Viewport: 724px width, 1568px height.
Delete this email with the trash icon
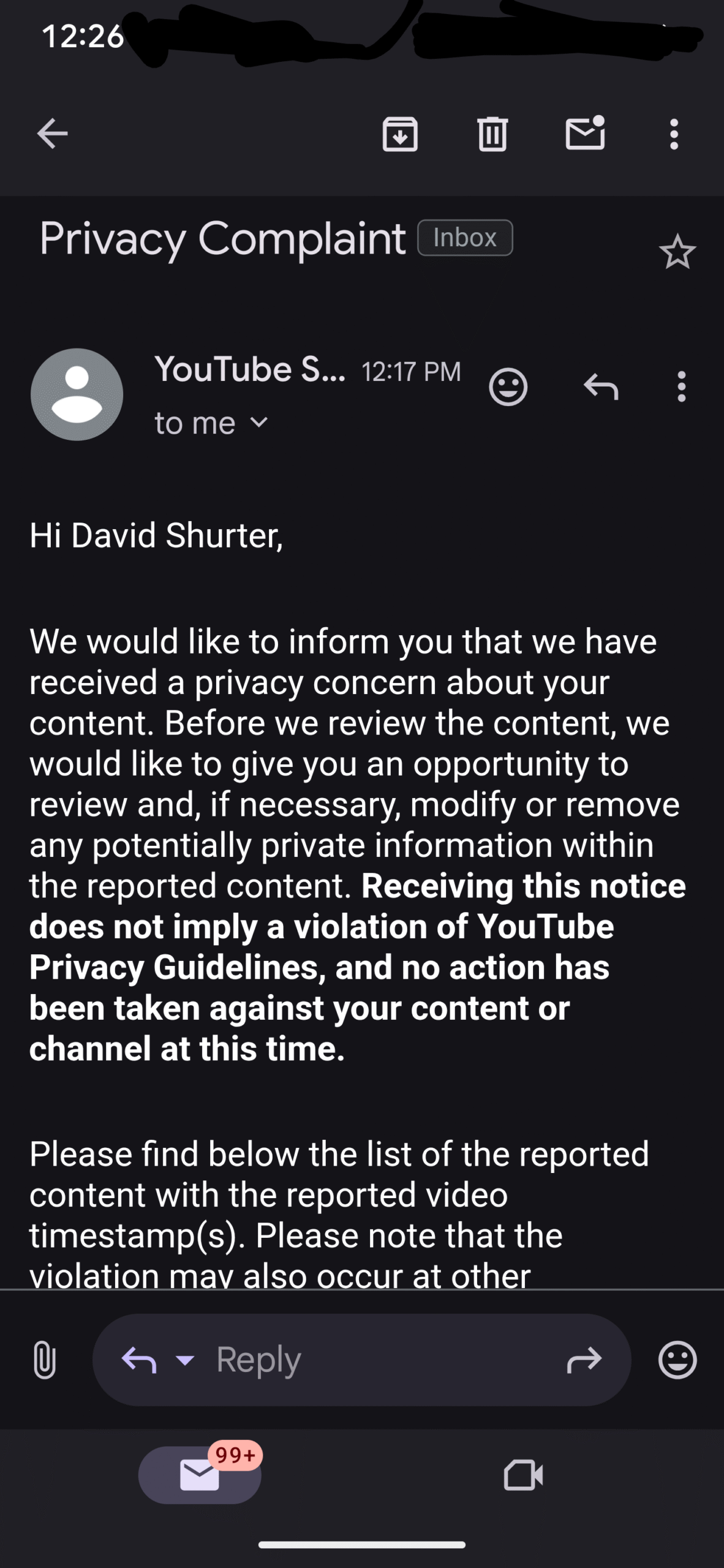(492, 134)
